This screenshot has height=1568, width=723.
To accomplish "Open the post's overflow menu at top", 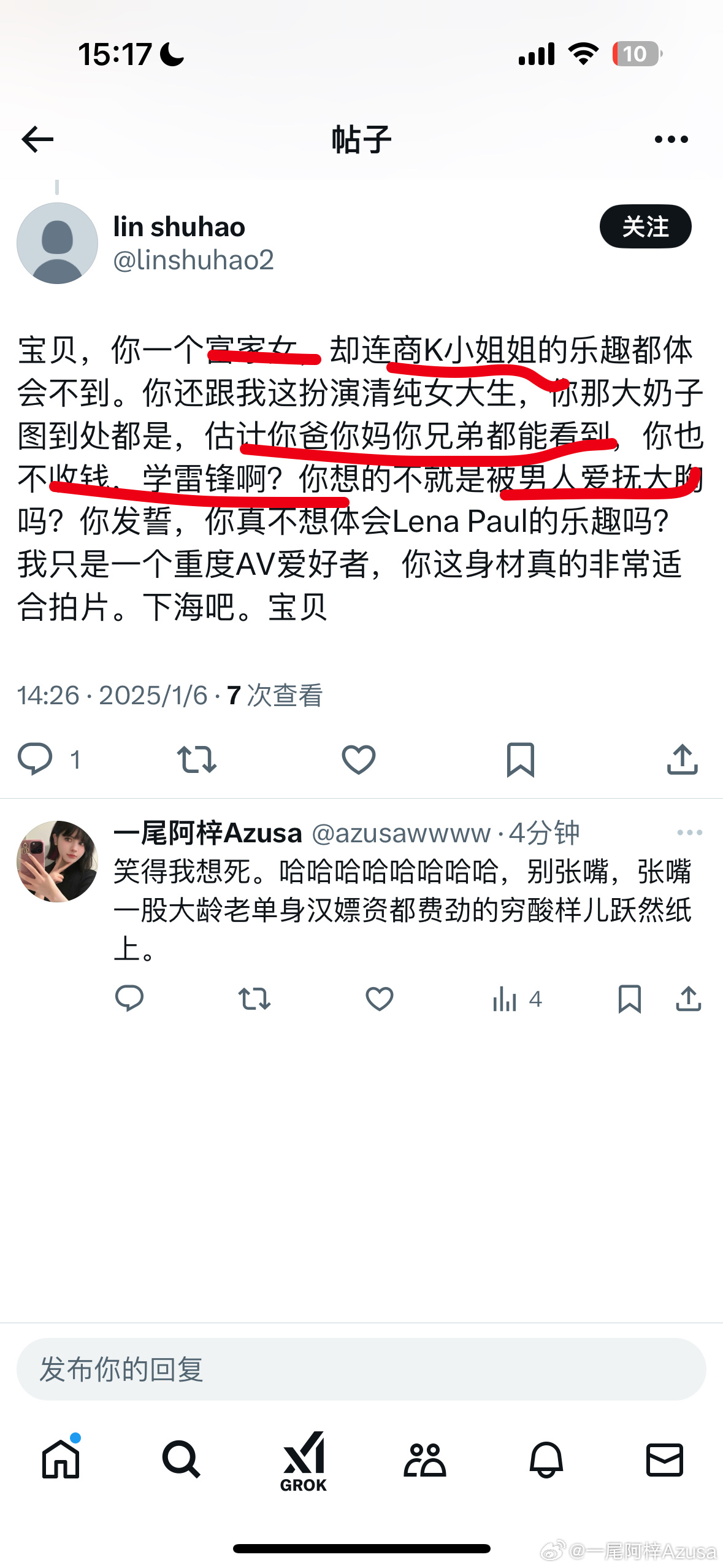I will [x=671, y=139].
